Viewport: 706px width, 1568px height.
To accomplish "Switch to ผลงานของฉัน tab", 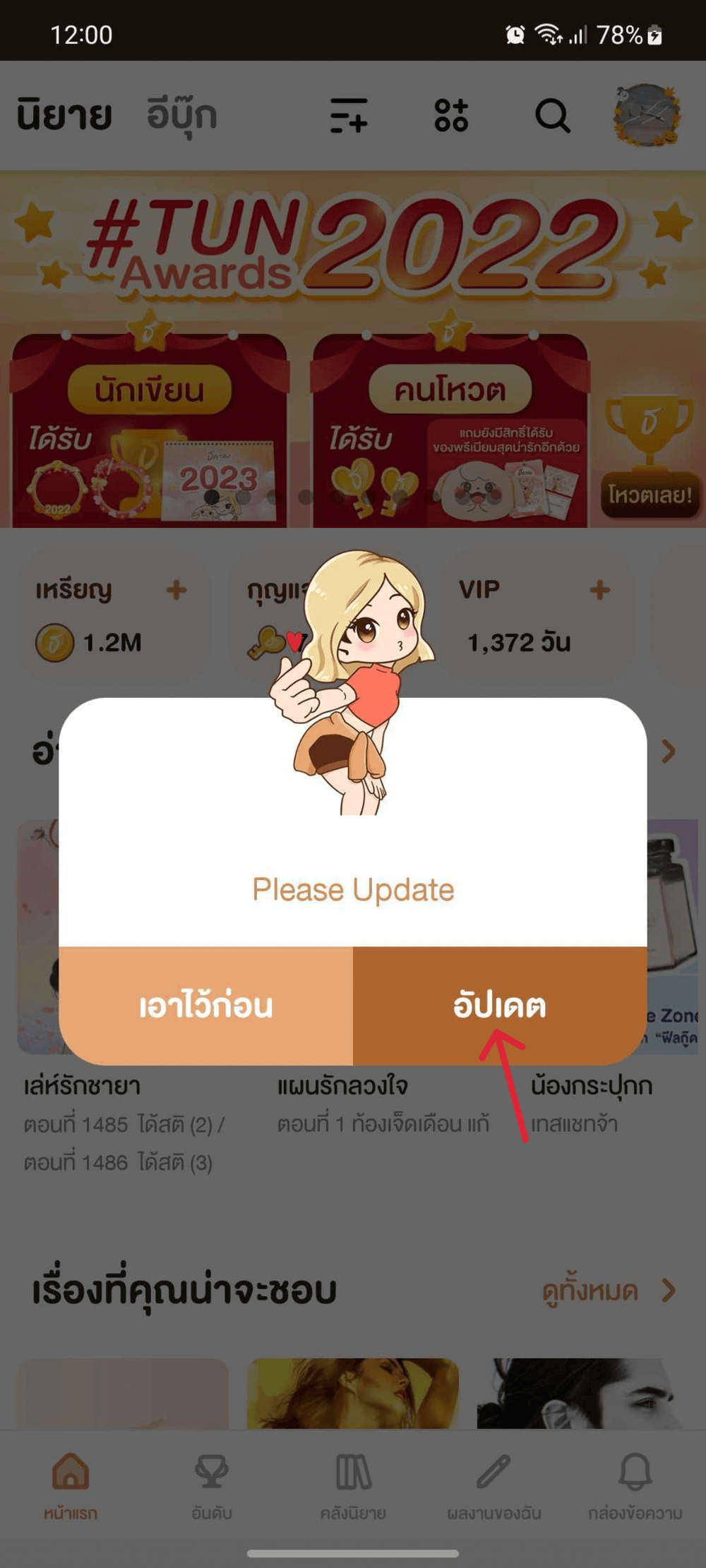I will point(494,1485).
